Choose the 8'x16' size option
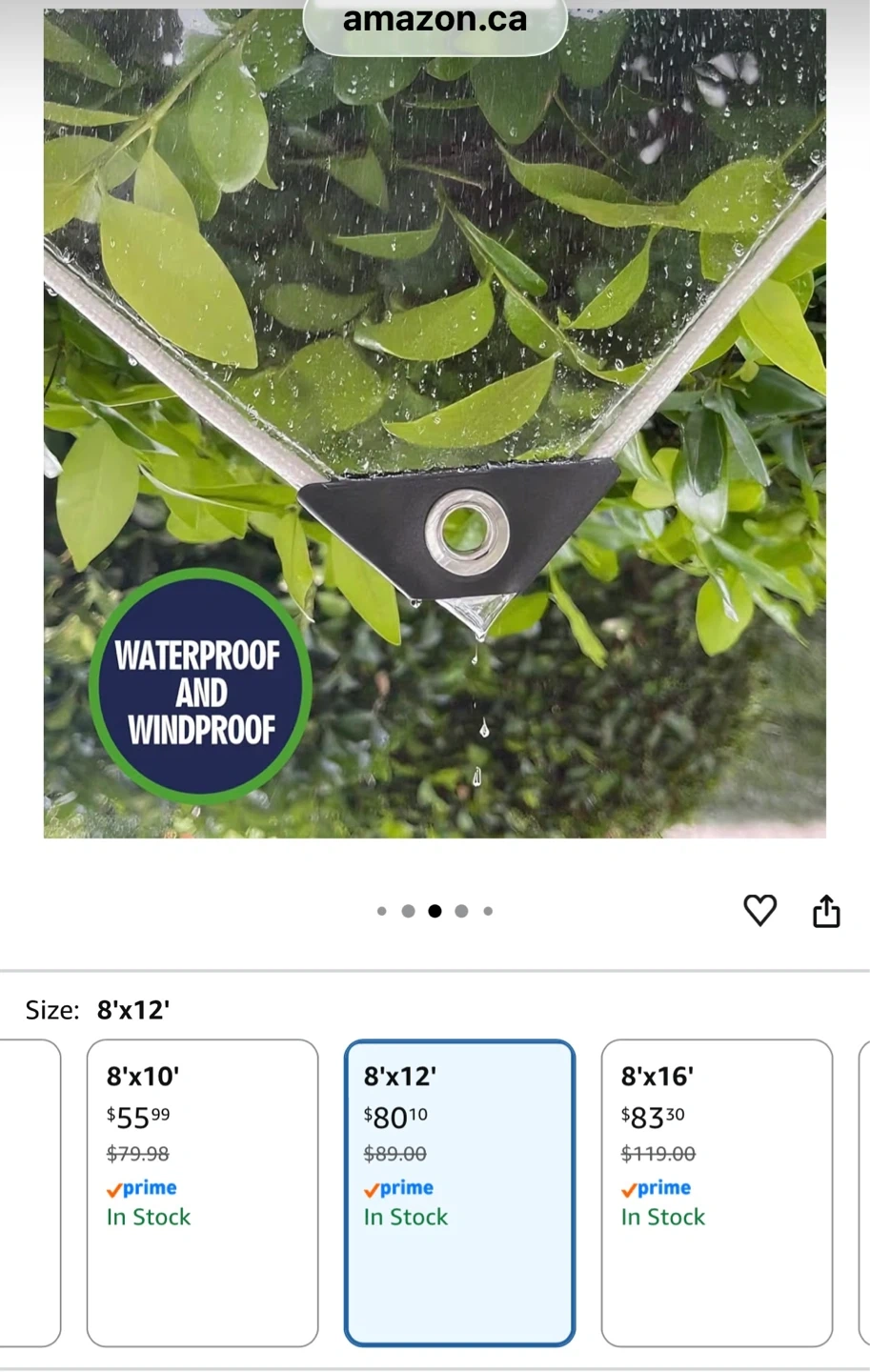This screenshot has width=870, height=1372. pos(717,1192)
